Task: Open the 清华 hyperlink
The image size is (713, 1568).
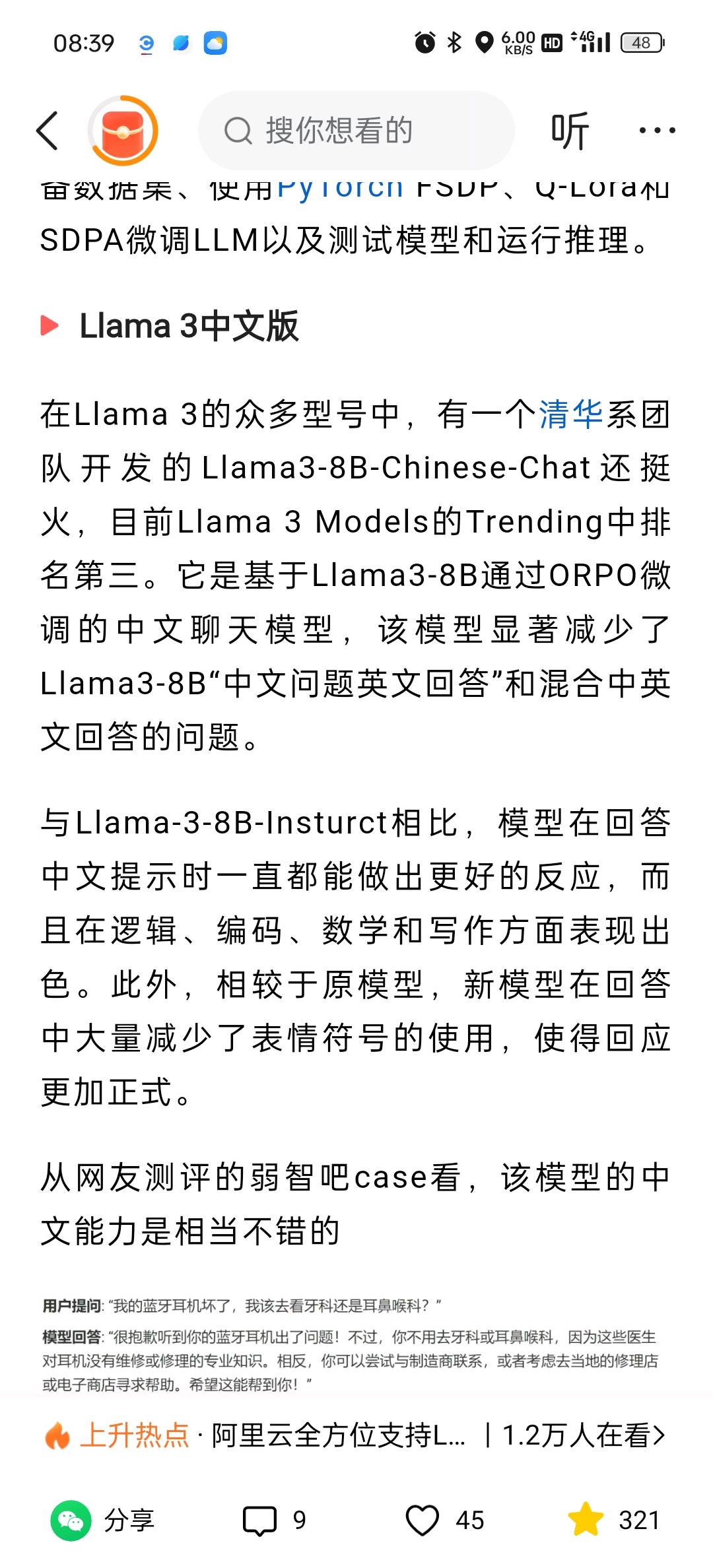Action: coord(571,415)
